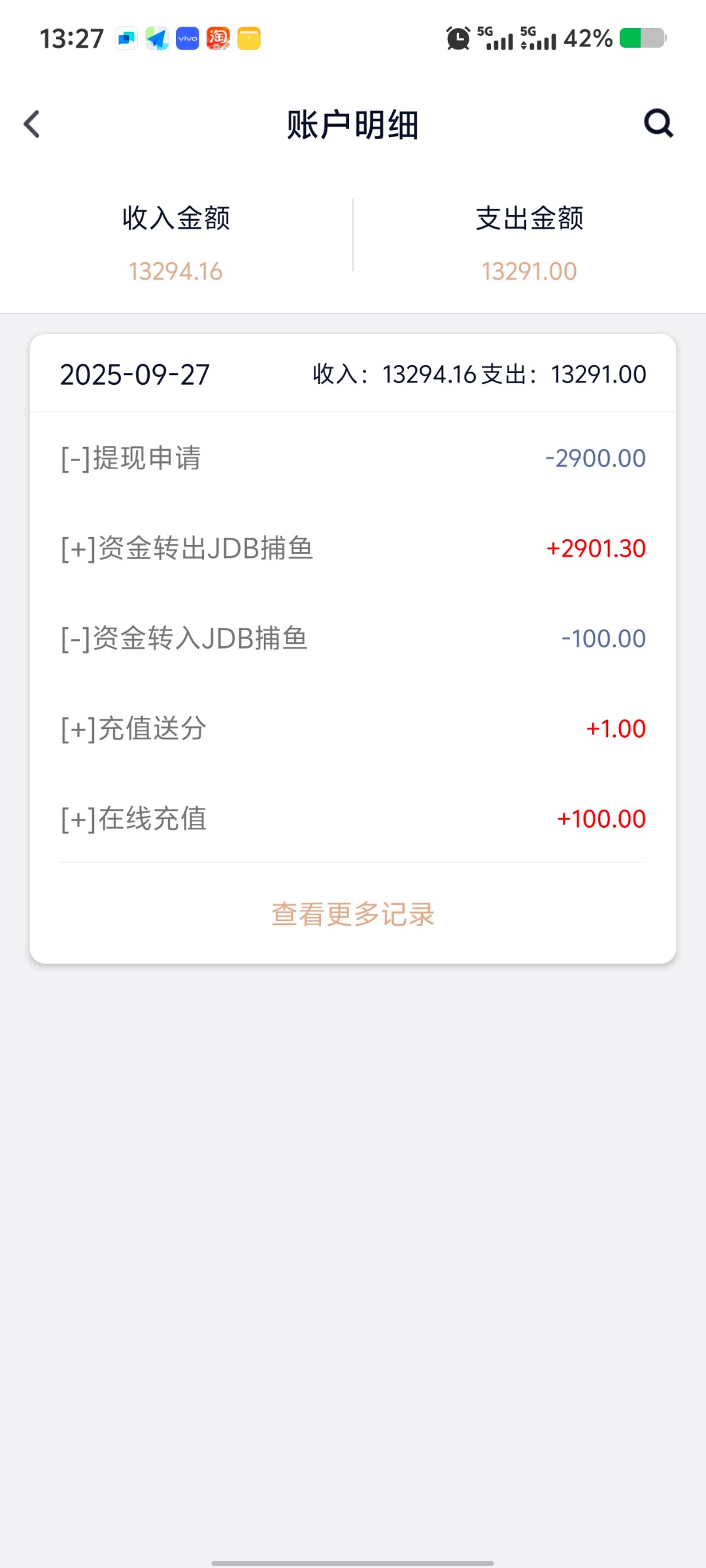Go back from account details
706x1568 pixels.
(x=31, y=124)
